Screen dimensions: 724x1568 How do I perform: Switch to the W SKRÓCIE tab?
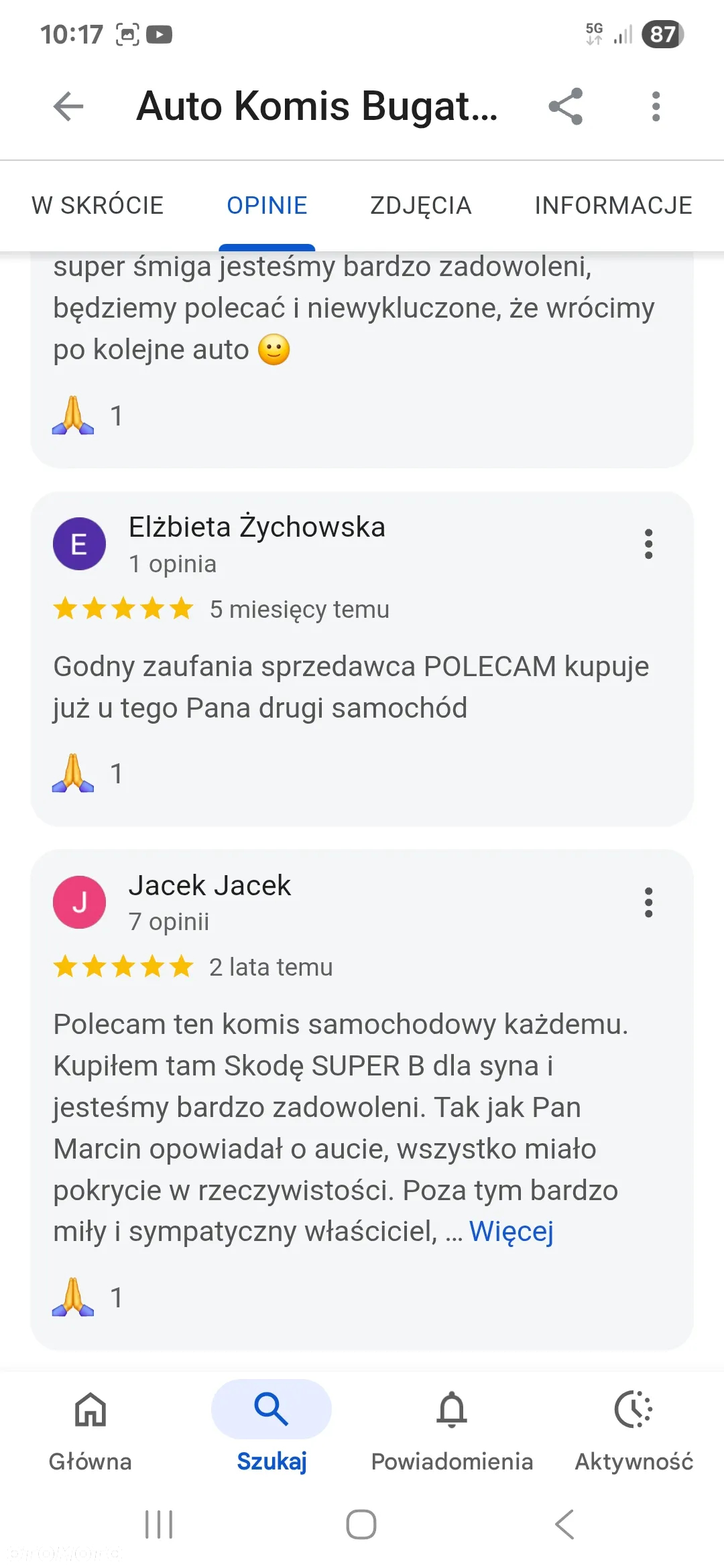tap(98, 205)
